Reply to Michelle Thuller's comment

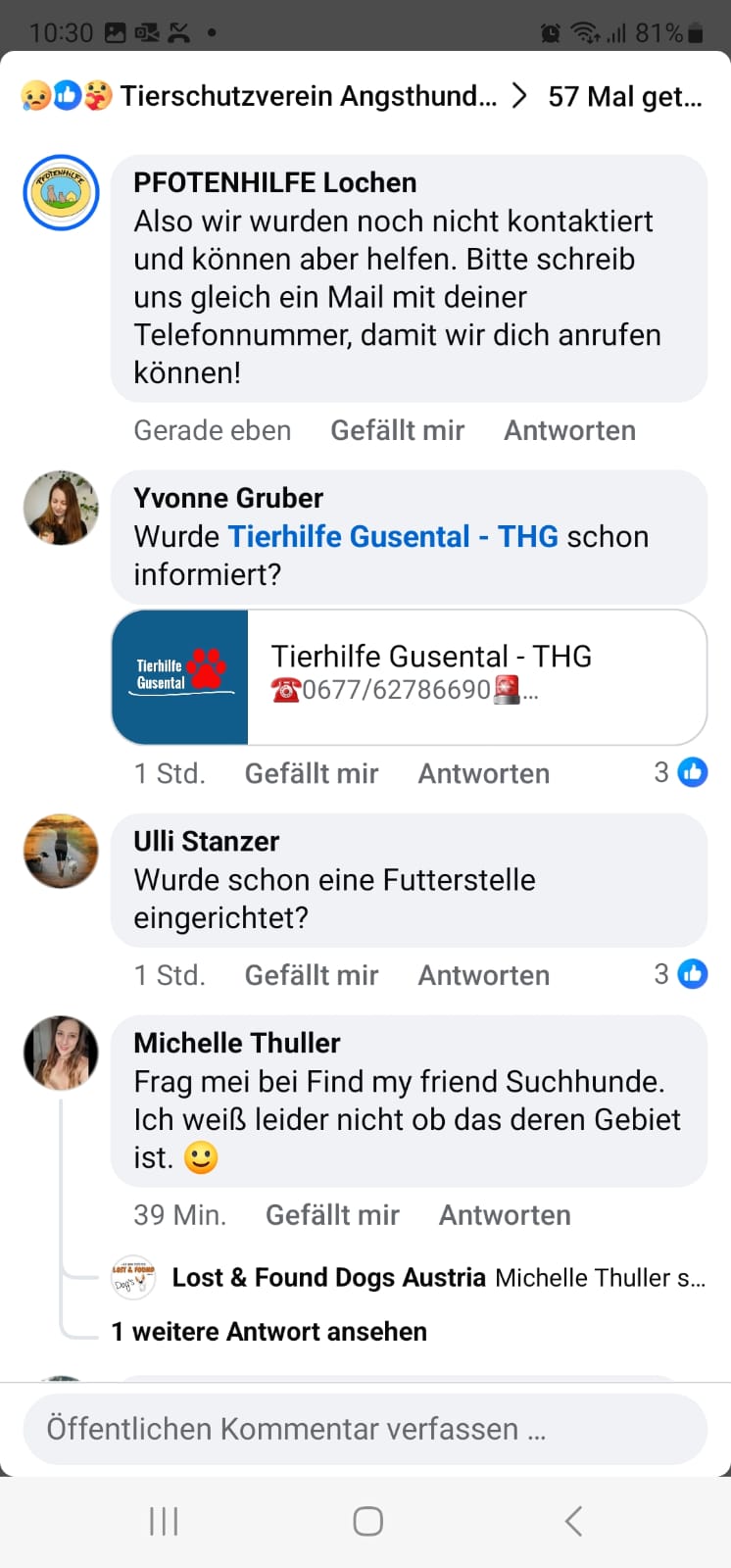coord(504,1215)
